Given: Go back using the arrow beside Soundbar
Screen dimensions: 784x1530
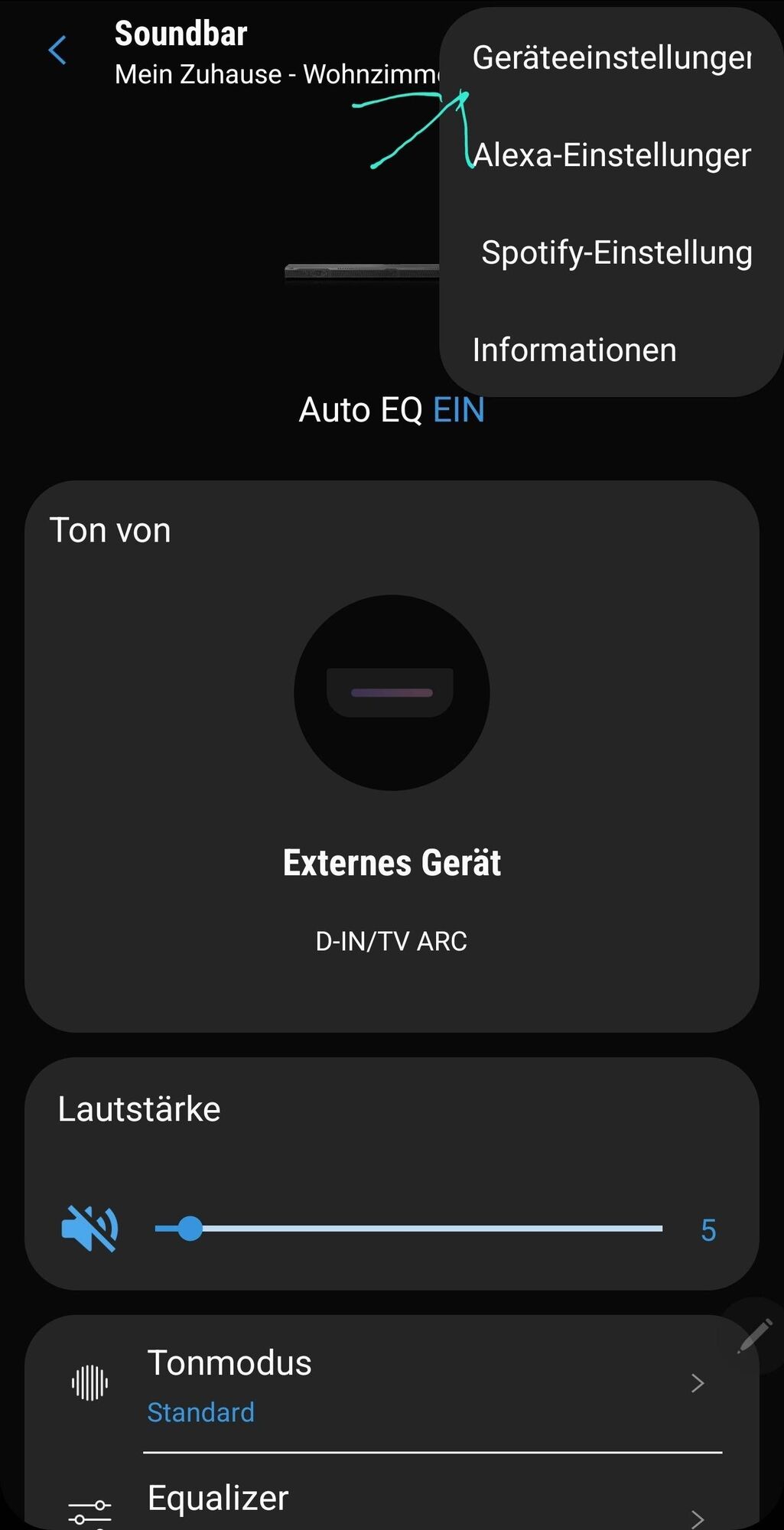Looking at the screenshot, I should click(57, 50).
